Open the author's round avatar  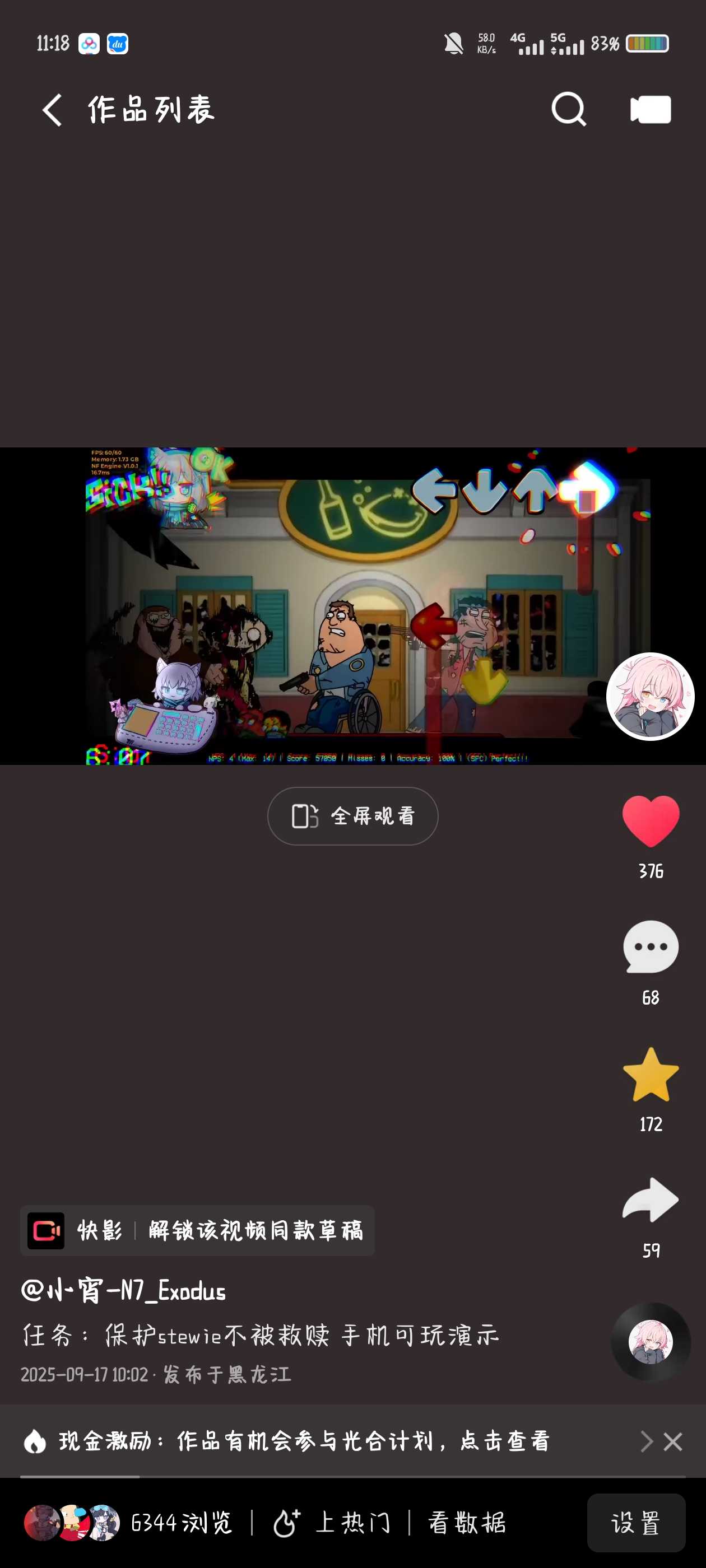pos(650,696)
